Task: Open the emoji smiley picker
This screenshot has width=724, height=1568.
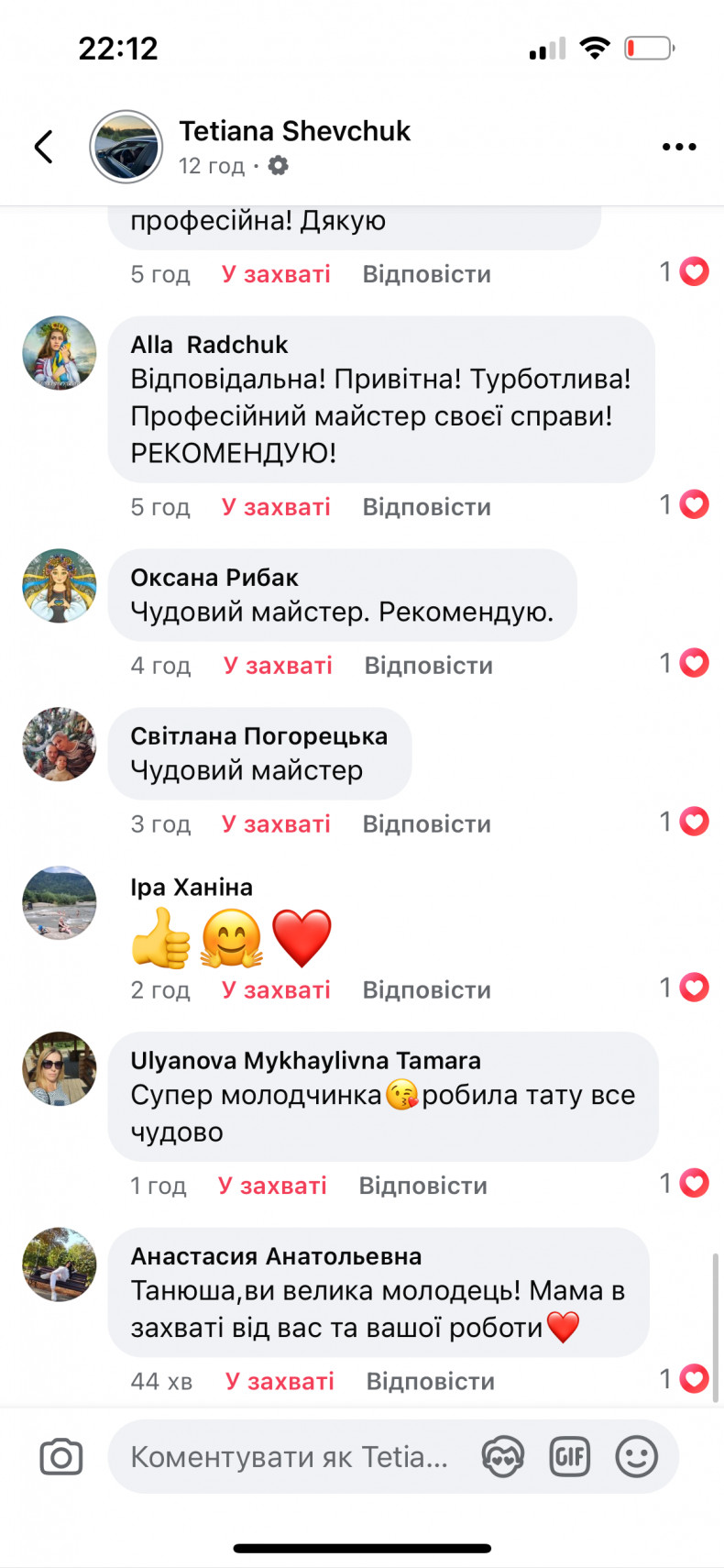Action: 636,1457
